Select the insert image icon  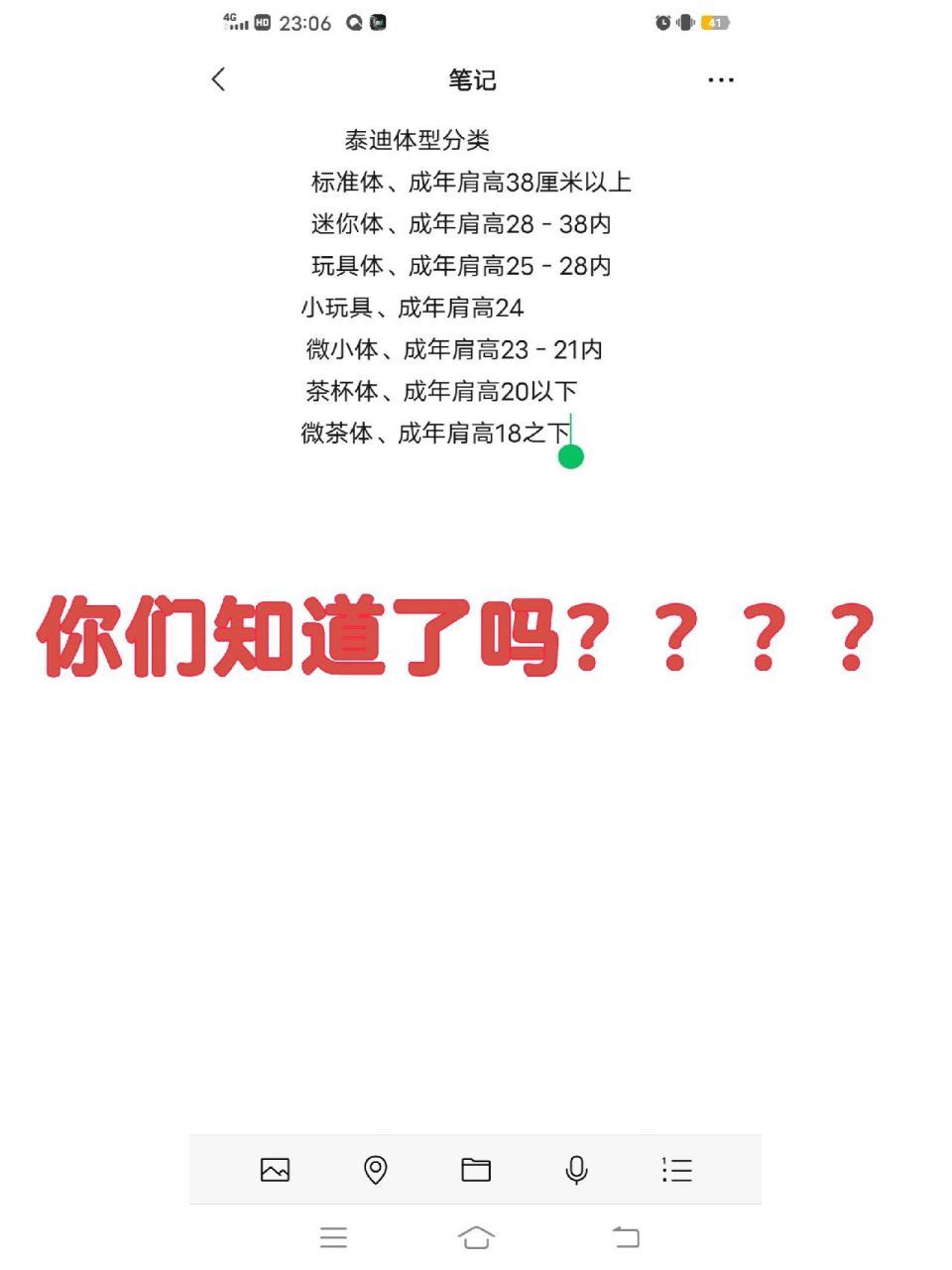pyautogui.click(x=275, y=1170)
